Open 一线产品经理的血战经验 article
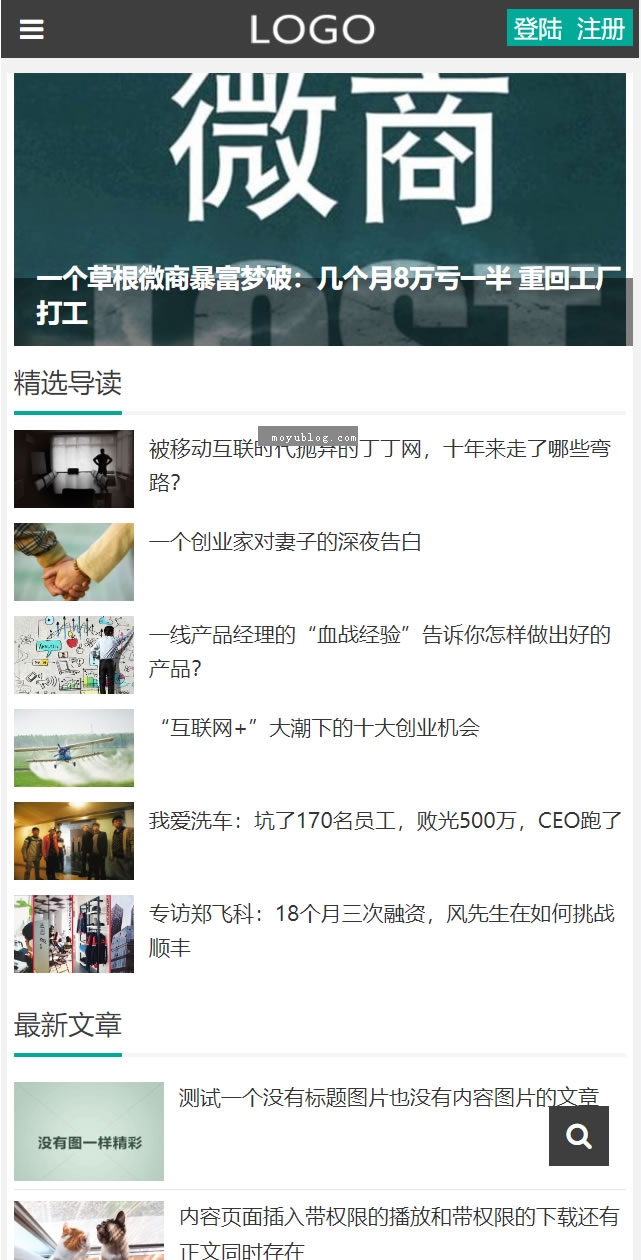The width and height of the screenshot is (641, 1260). pos(380,652)
